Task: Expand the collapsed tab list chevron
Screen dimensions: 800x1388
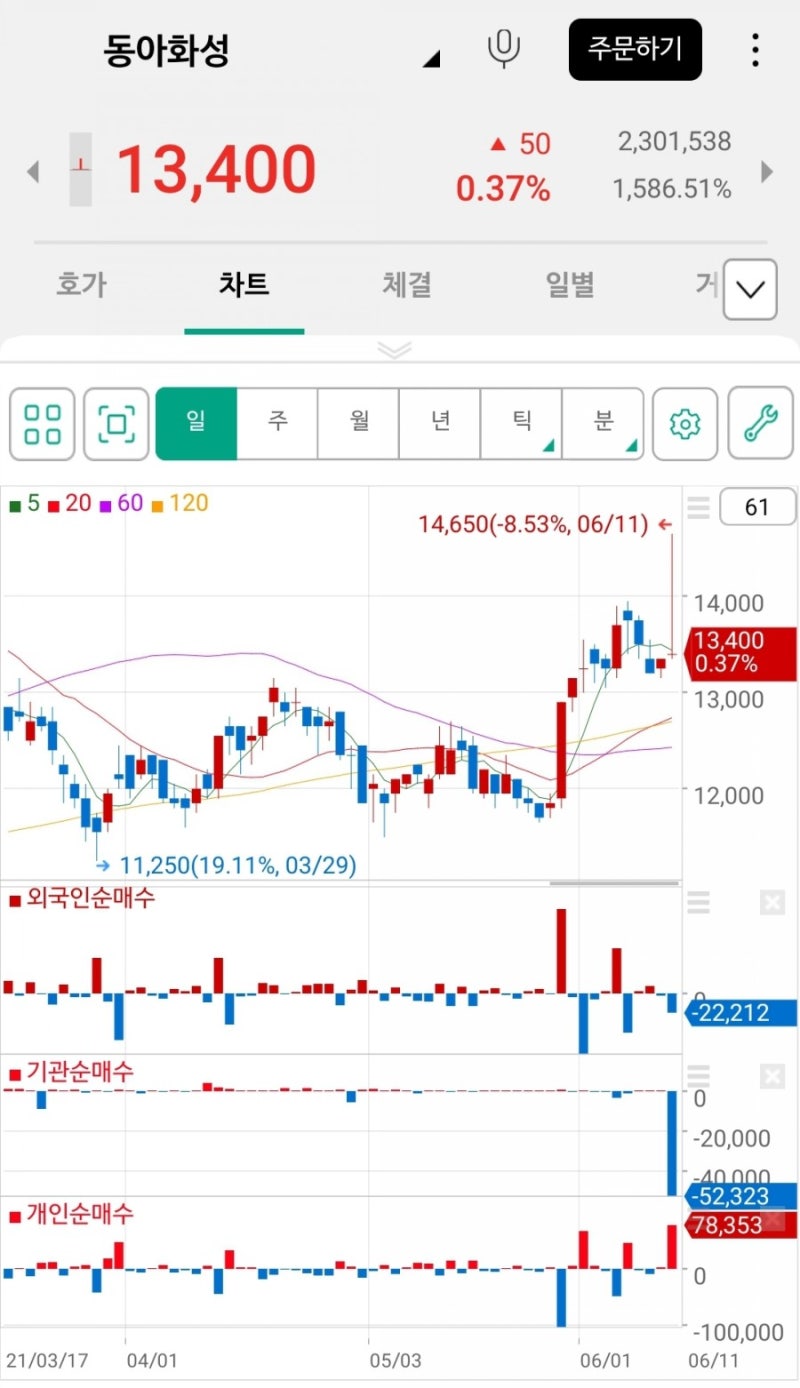Action: [750, 289]
